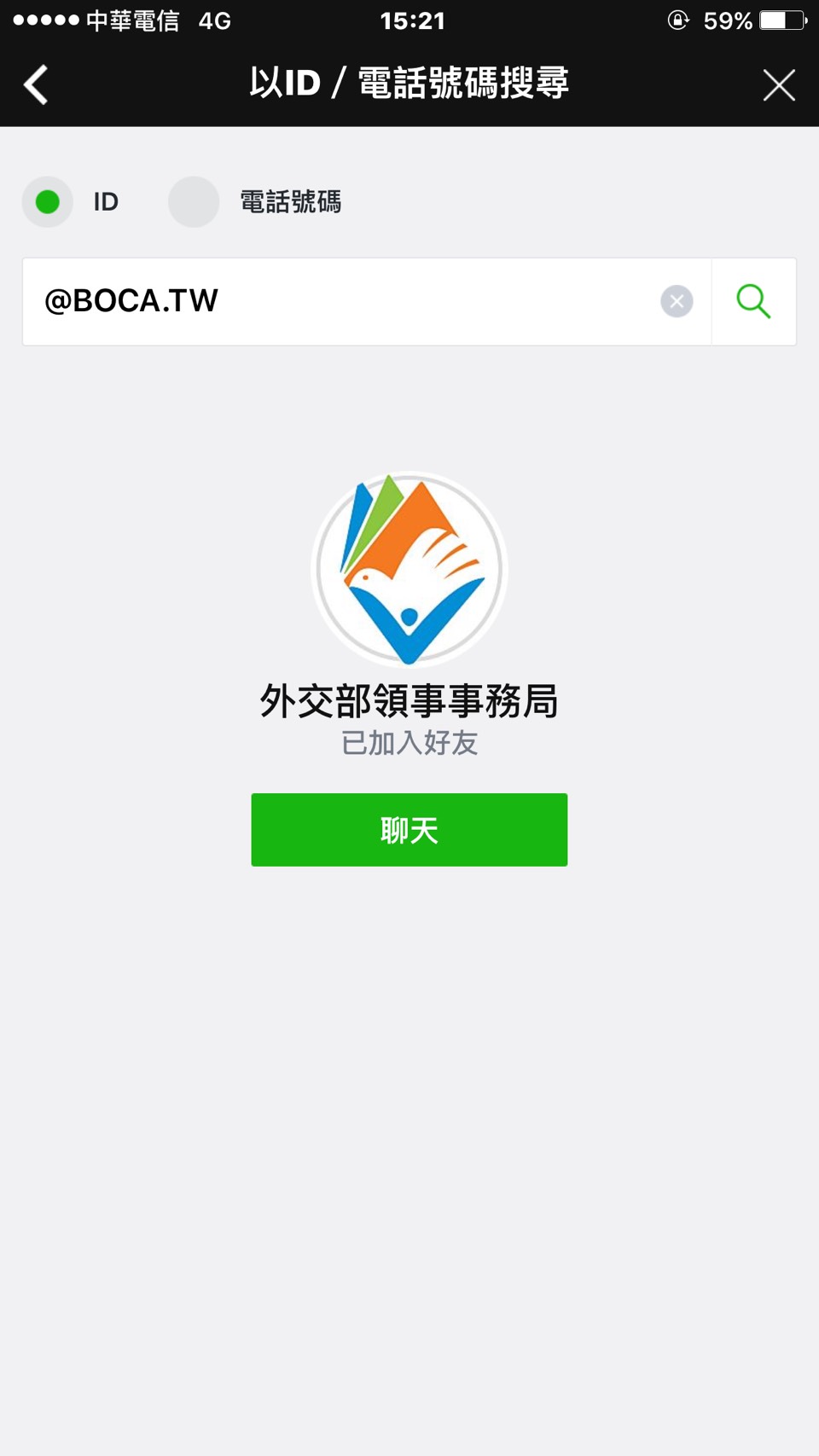Select the ID radio option
This screenshot has height=1456, width=819.
pos(48,202)
